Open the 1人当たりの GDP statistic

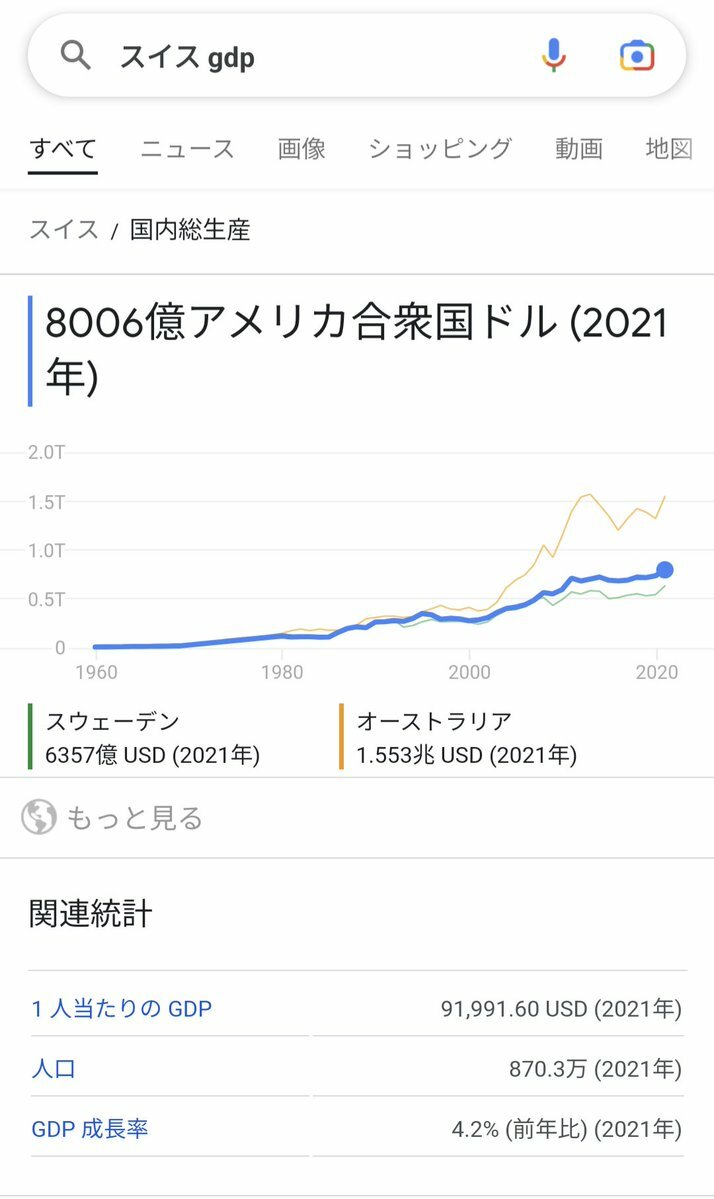pyautogui.click(x=122, y=1009)
